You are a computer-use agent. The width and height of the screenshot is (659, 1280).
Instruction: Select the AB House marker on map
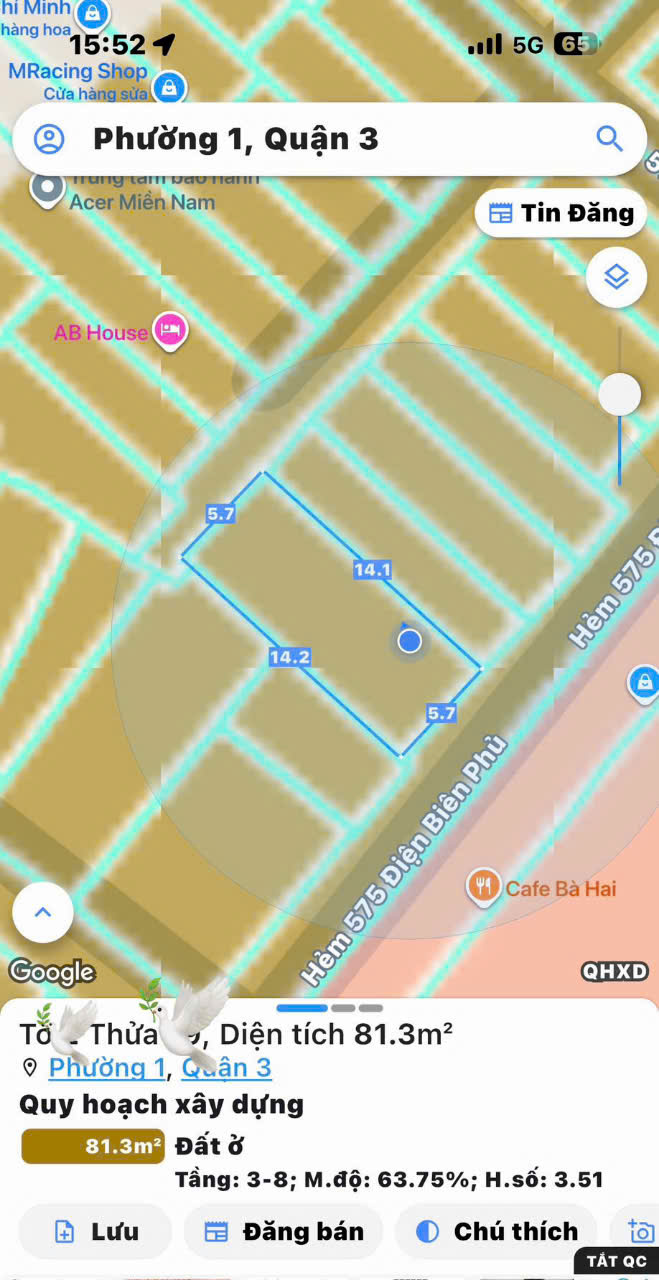coord(172,331)
